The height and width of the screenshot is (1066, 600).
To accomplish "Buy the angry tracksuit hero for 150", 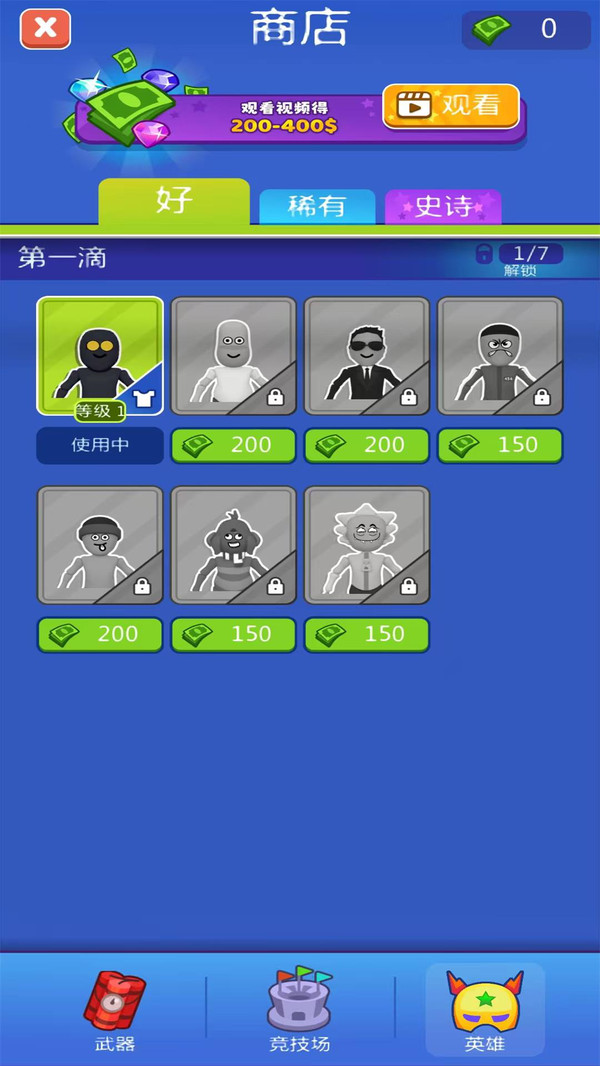I will point(499,445).
